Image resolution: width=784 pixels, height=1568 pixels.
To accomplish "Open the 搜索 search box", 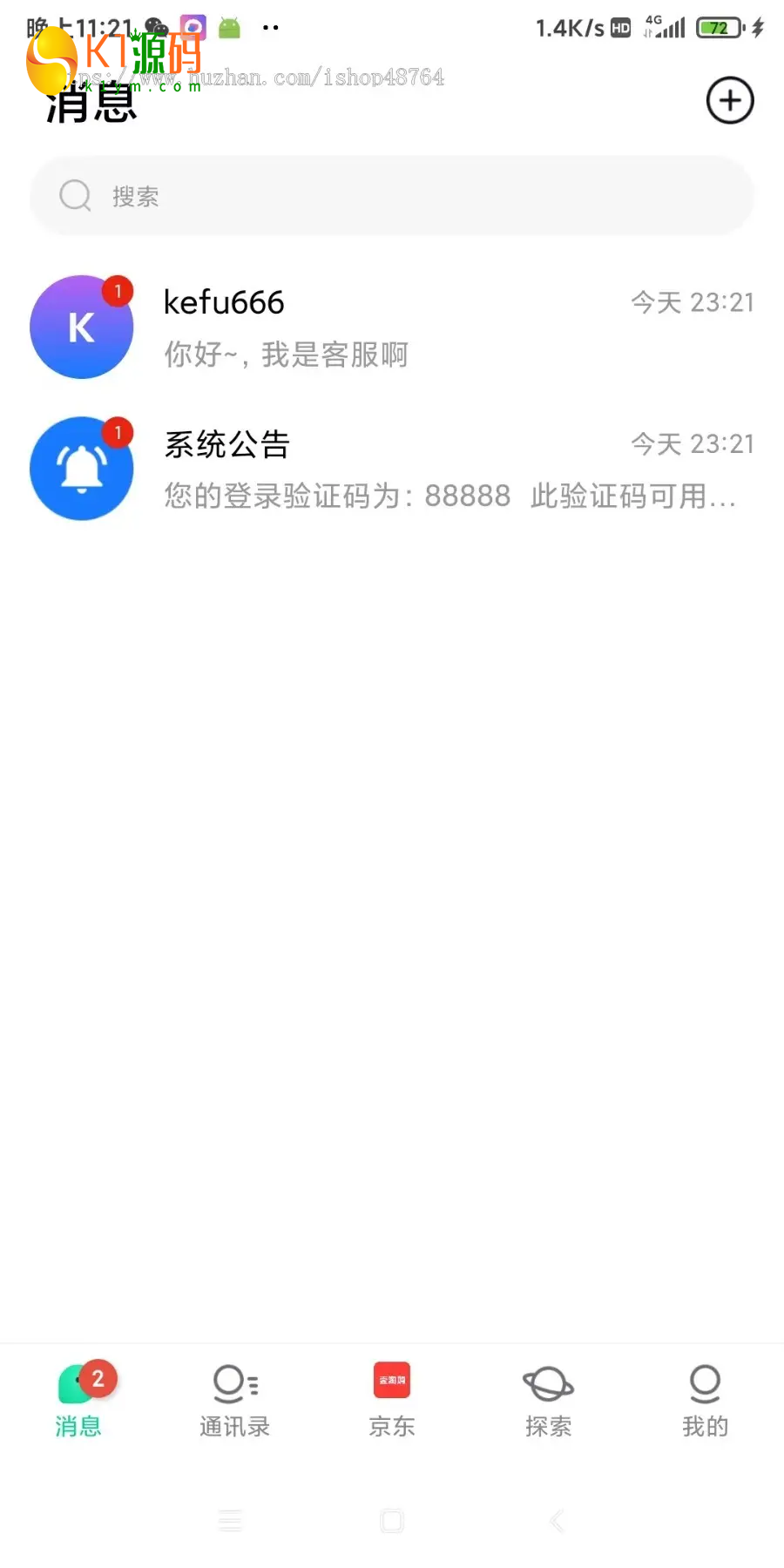I will point(392,196).
